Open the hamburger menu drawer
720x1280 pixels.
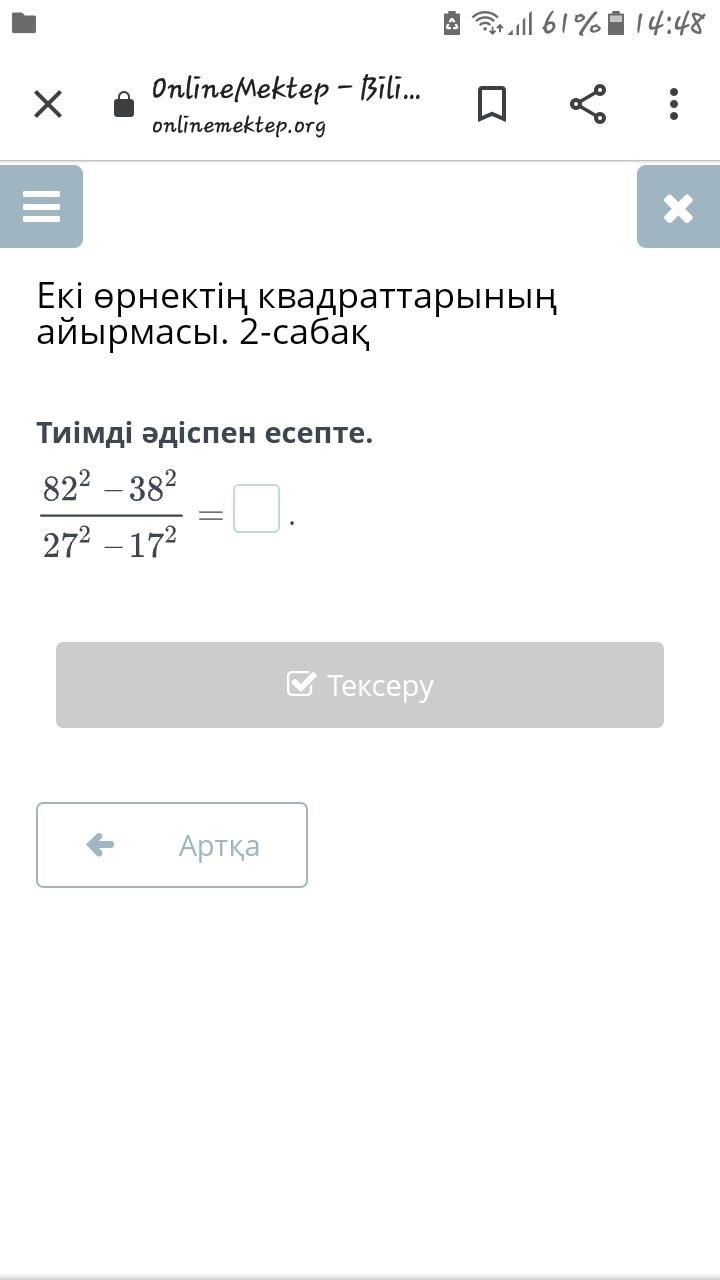(x=41, y=206)
